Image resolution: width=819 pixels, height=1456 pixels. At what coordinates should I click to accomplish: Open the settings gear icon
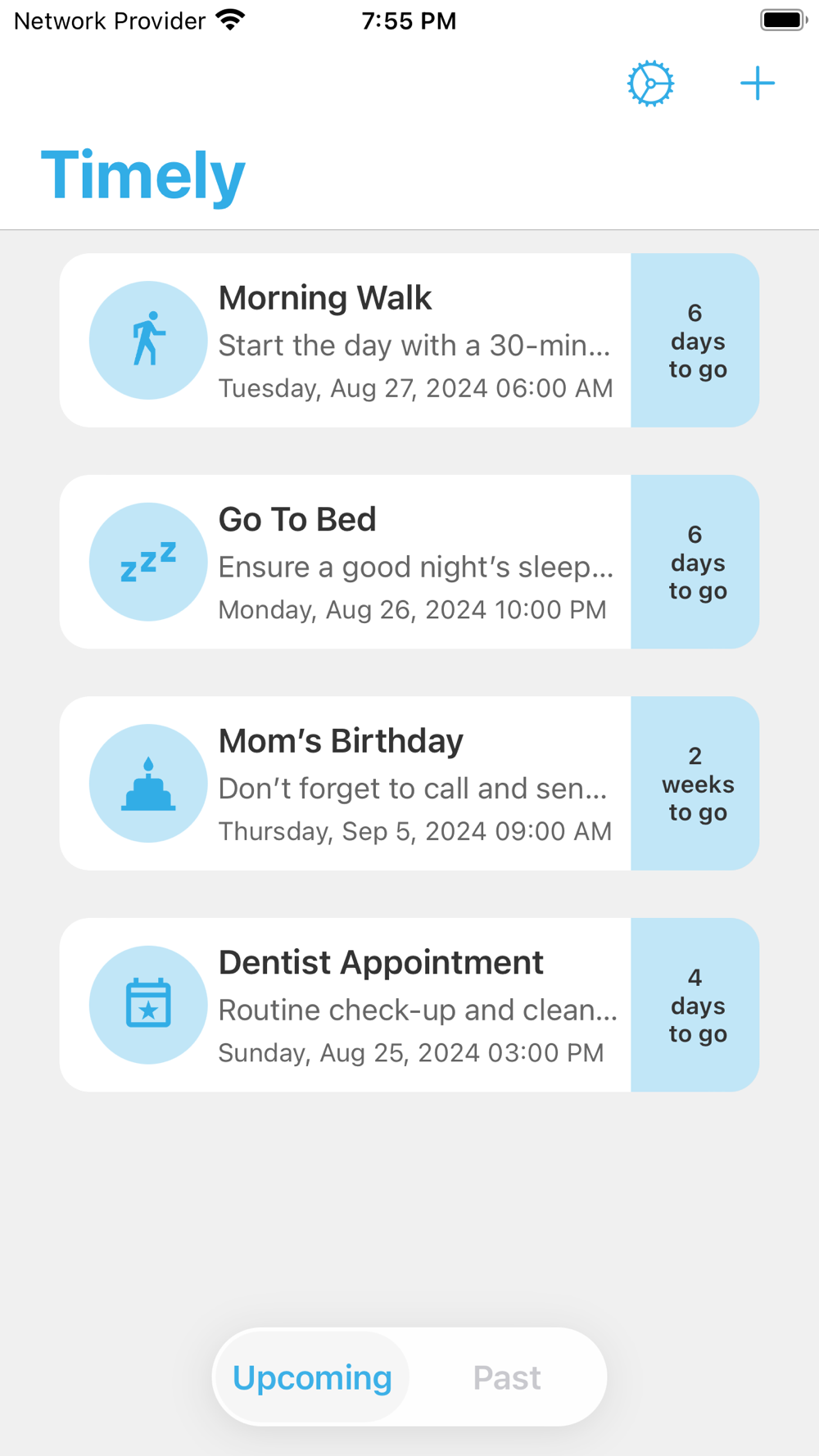click(x=650, y=84)
